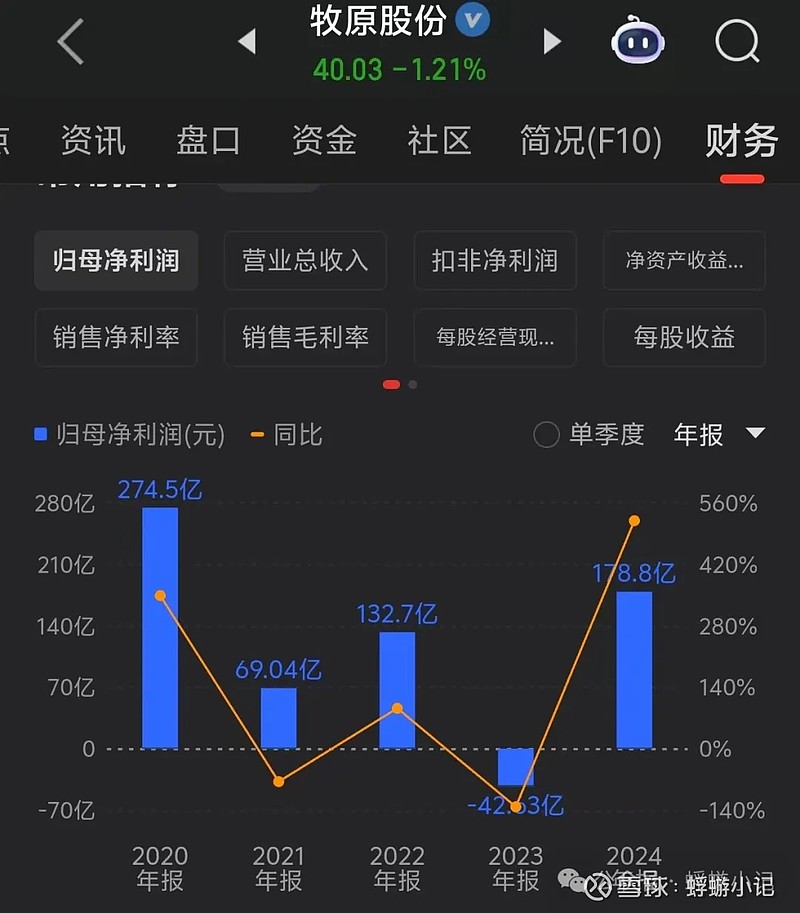Toggle the 销售毛利率 metric filter
Screen dimensions: 800x913
[x=305, y=337]
